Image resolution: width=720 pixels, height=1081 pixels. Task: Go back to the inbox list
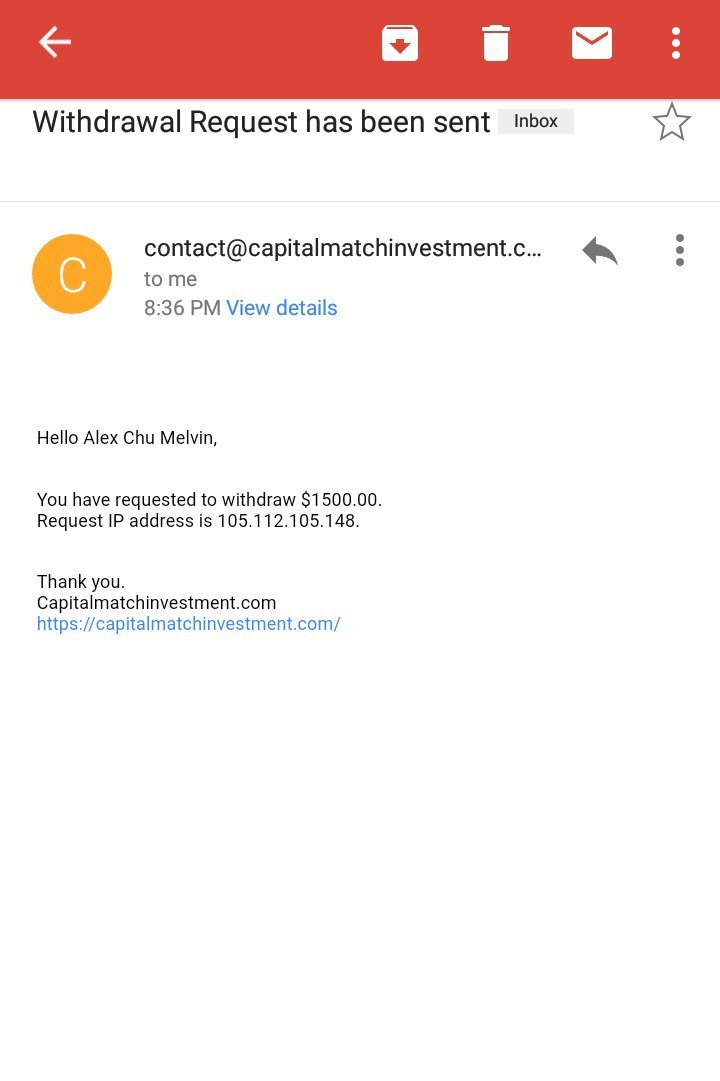55,42
